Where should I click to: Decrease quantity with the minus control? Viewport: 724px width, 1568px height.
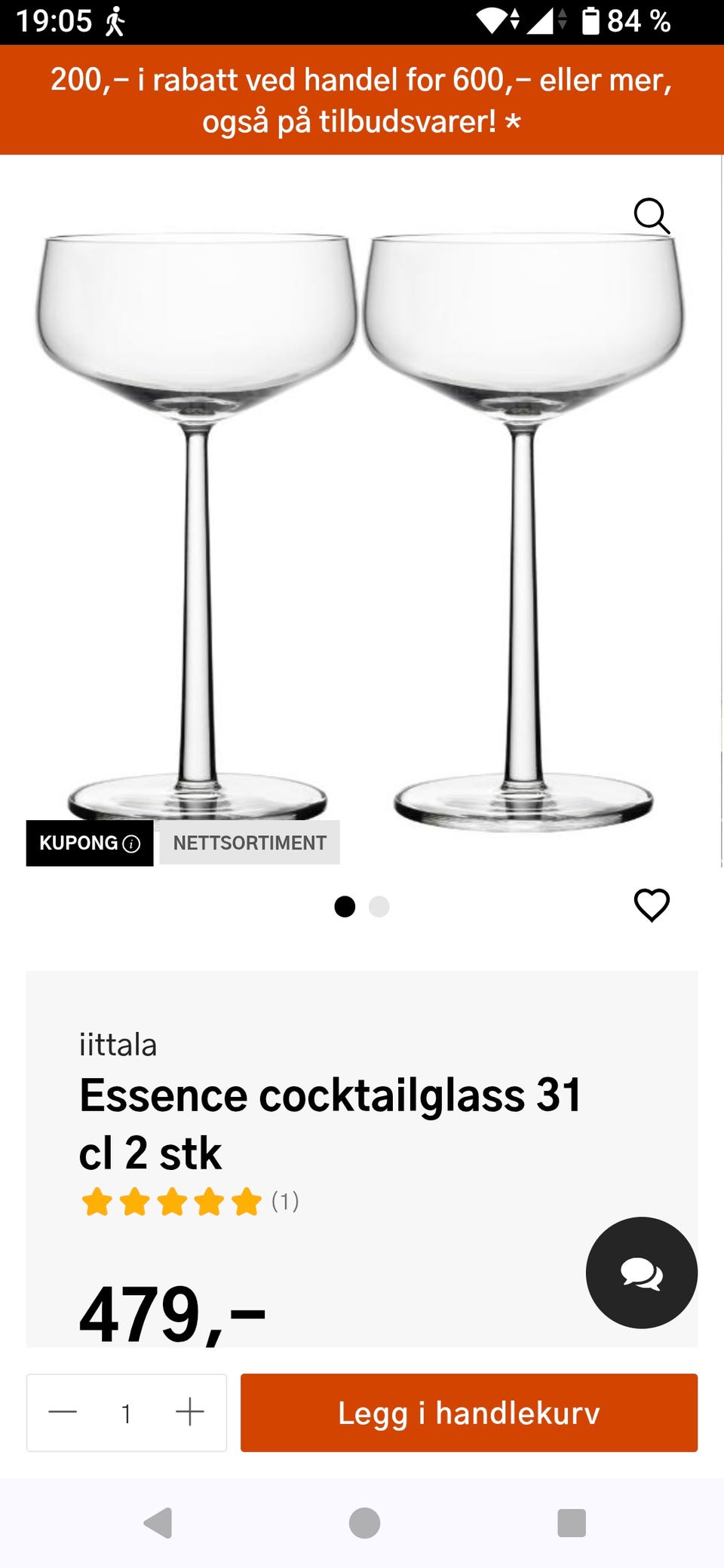tap(63, 1412)
